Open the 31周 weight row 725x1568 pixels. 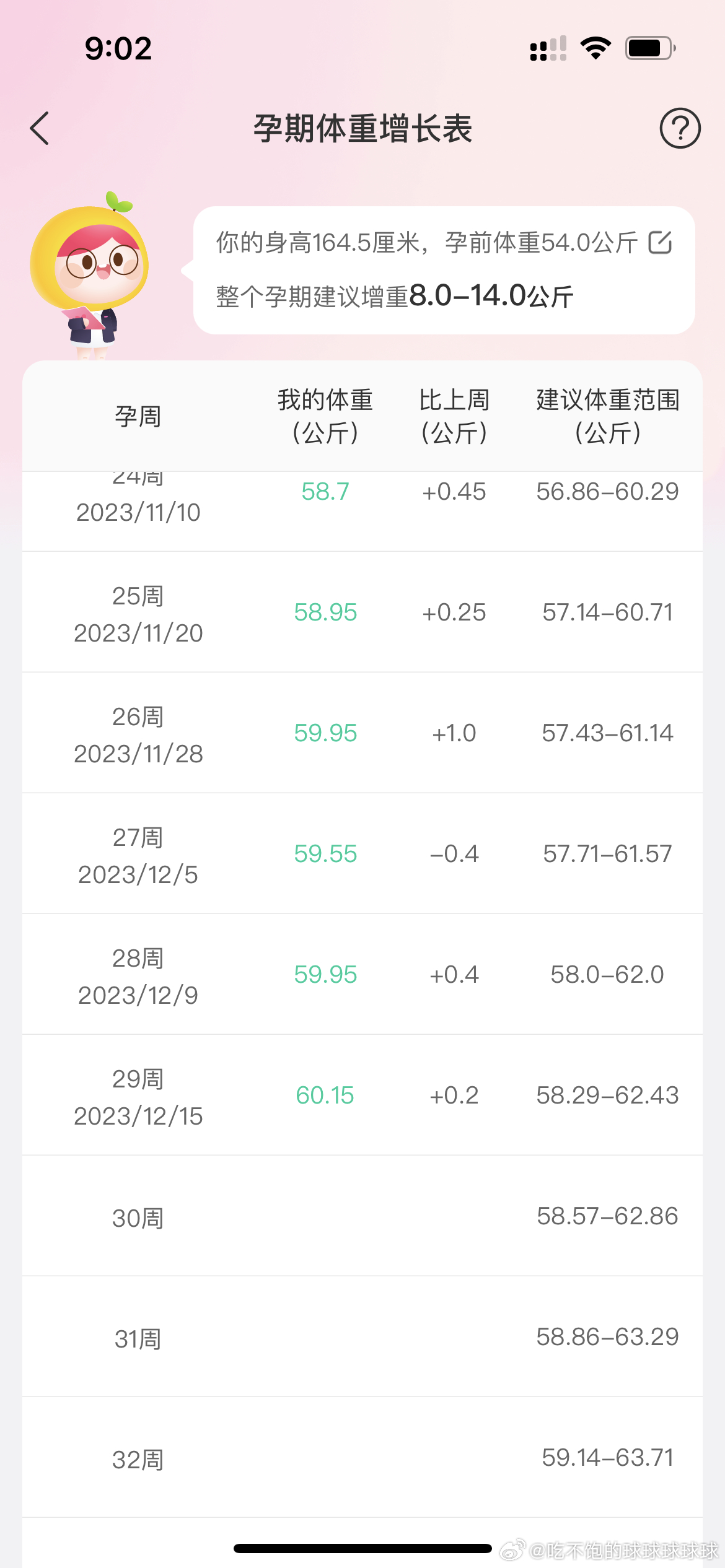362,1336
